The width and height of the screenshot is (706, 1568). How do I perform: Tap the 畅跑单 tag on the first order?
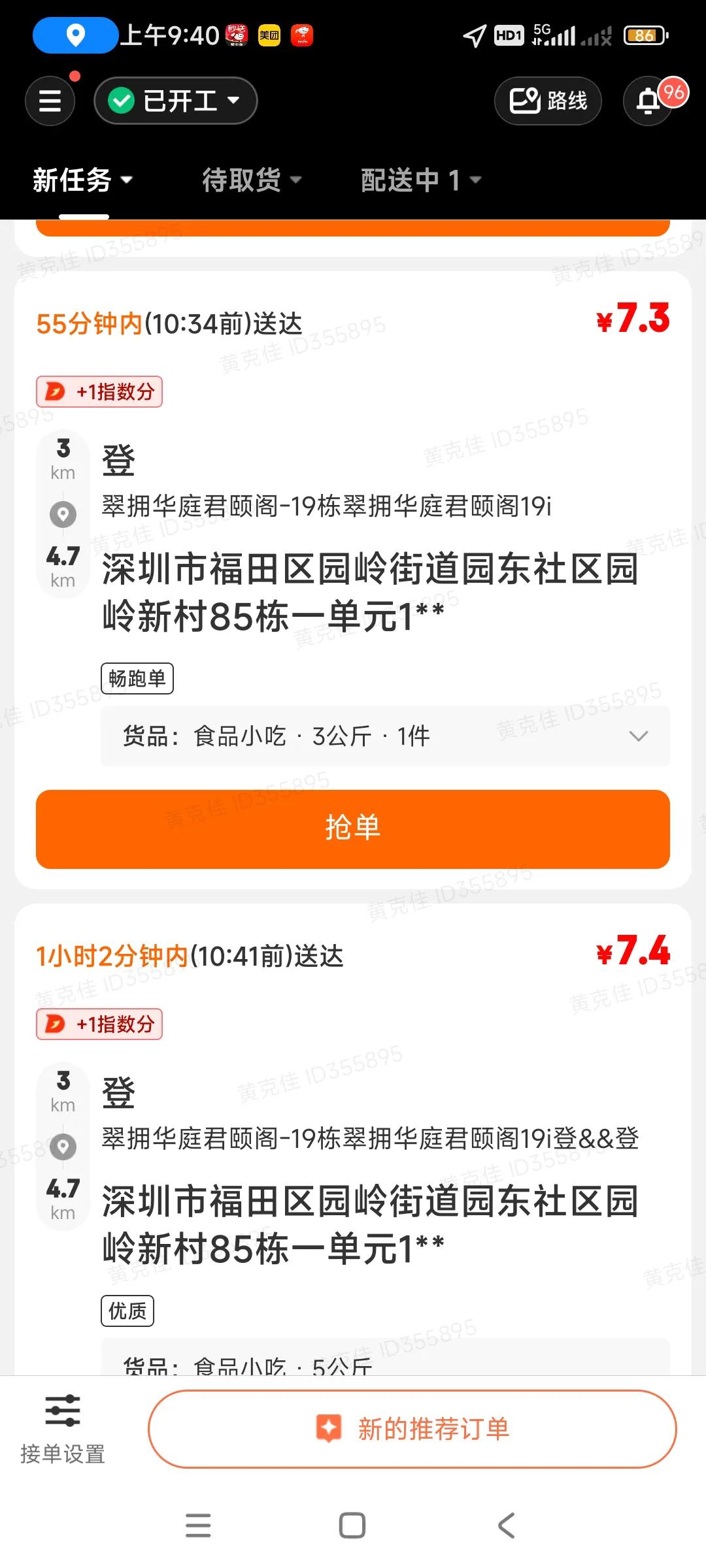point(138,678)
